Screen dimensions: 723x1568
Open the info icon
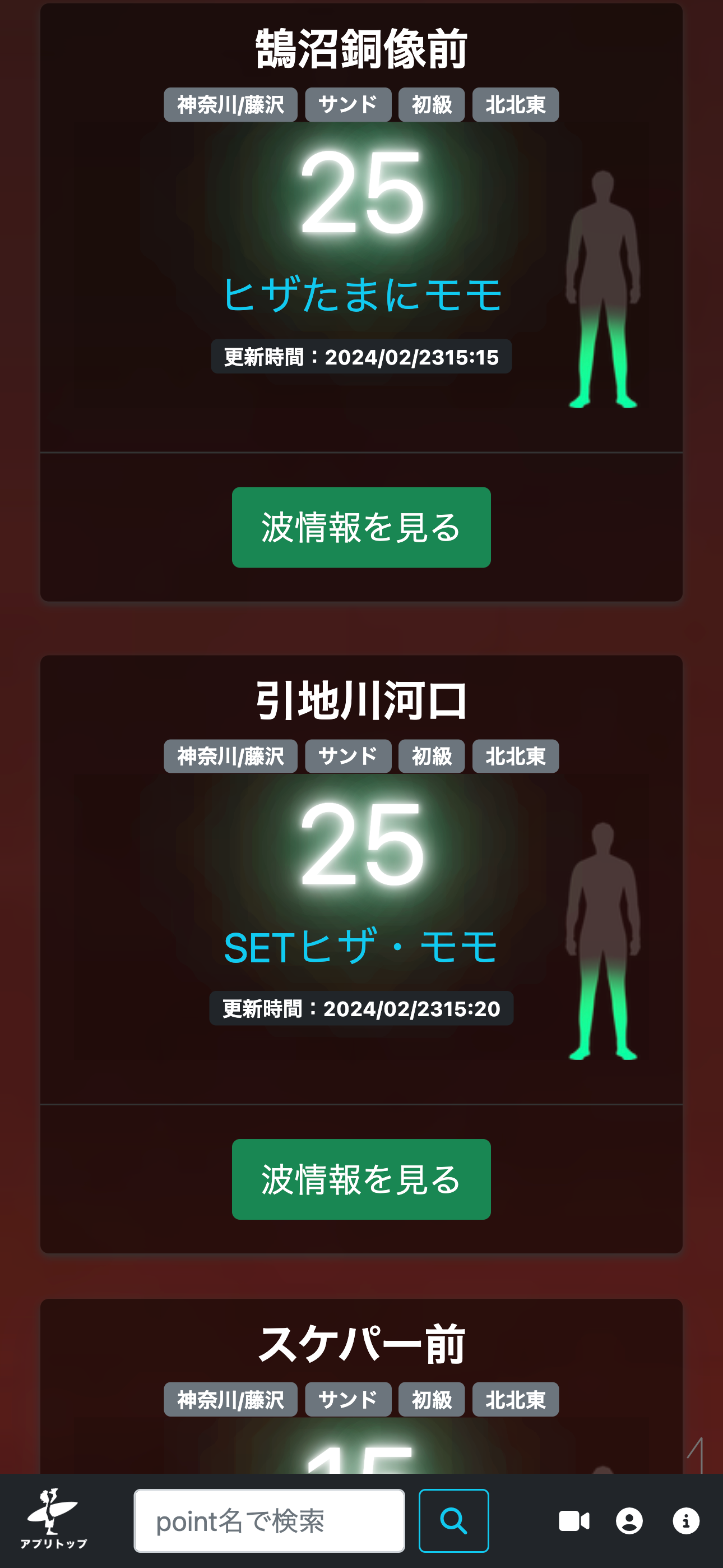click(686, 1521)
